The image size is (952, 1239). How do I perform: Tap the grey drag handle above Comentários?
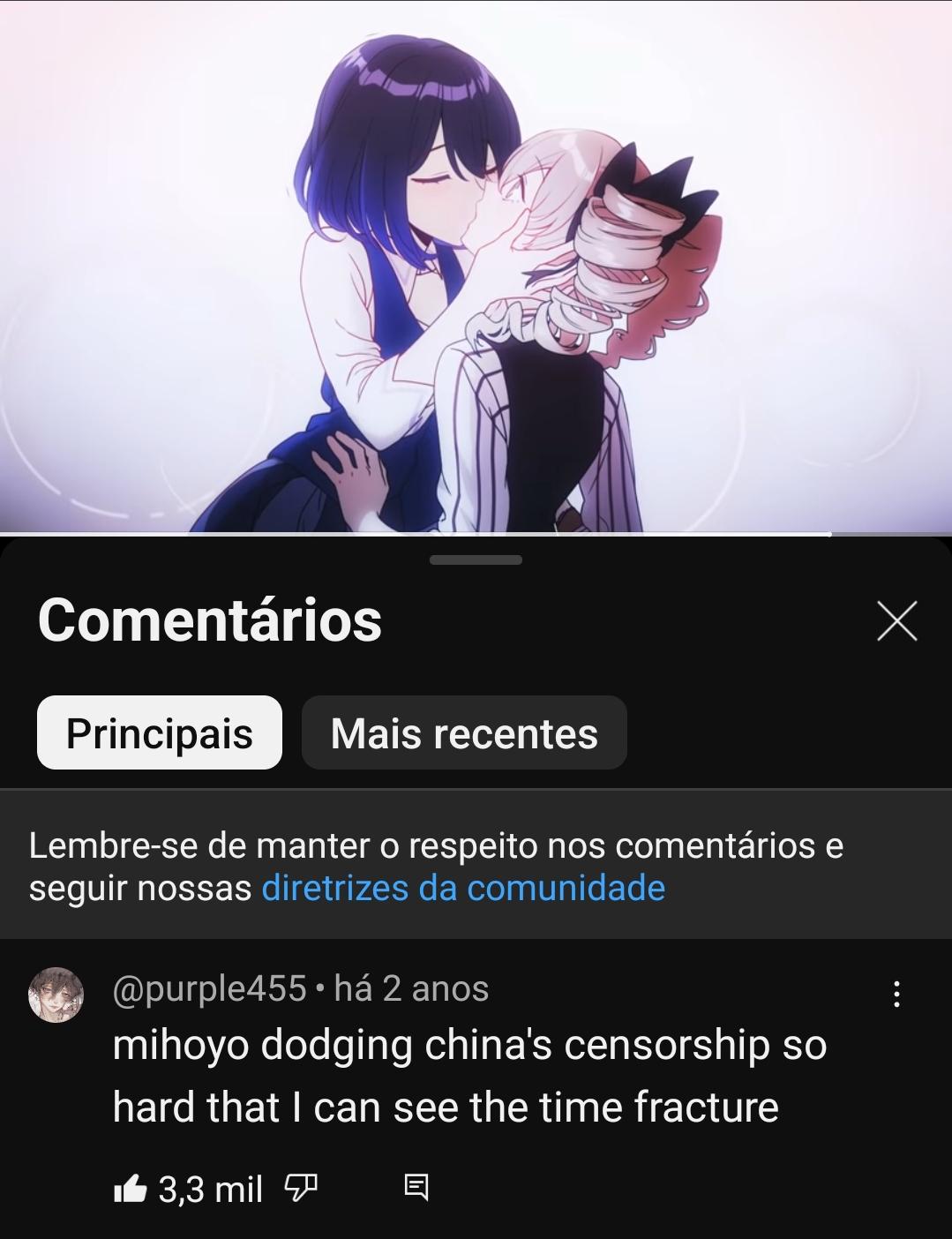coord(476,559)
